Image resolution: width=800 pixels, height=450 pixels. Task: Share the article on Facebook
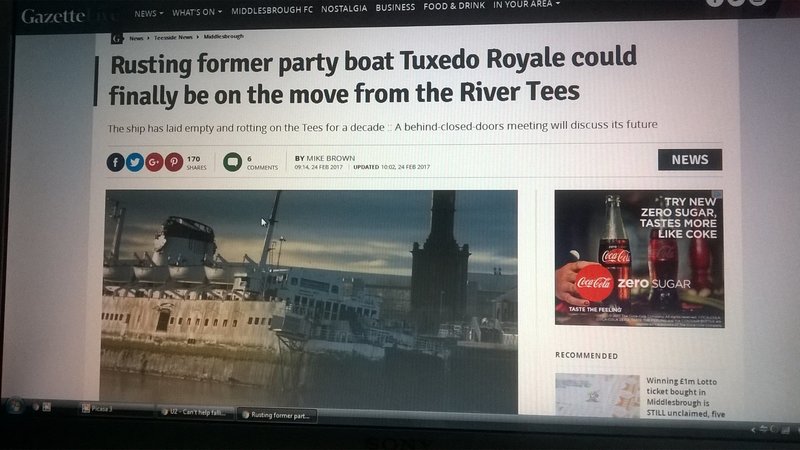point(114,162)
